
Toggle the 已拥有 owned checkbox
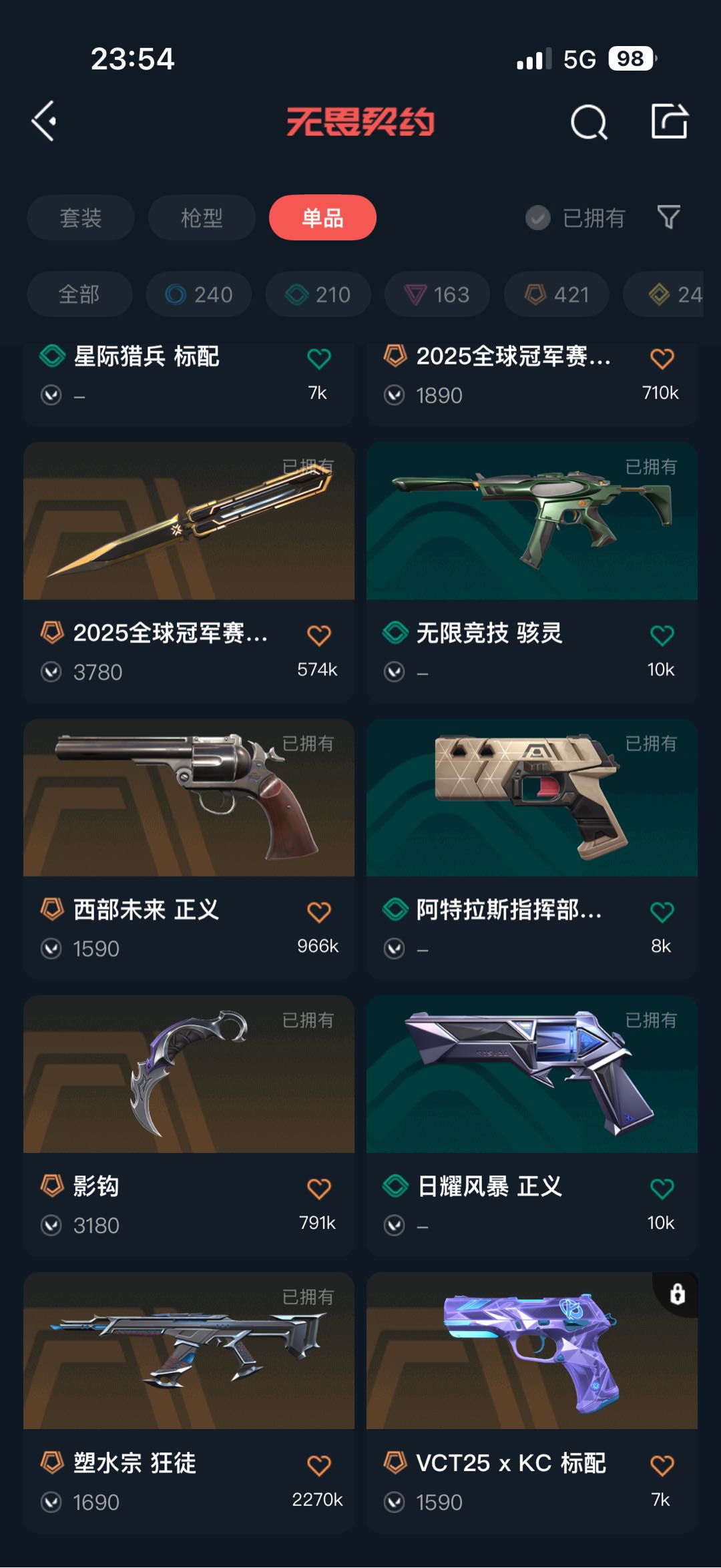coord(575,218)
